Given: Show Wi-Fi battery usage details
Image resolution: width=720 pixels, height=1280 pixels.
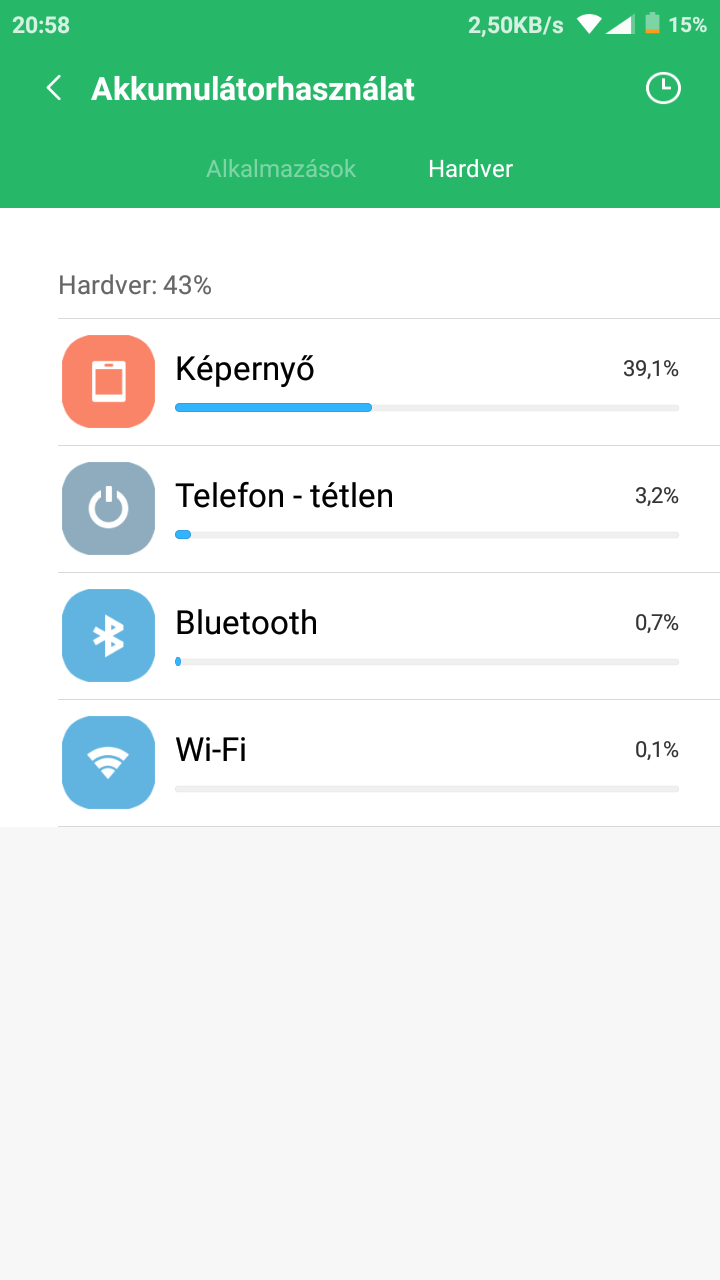Looking at the screenshot, I should (388, 763).
